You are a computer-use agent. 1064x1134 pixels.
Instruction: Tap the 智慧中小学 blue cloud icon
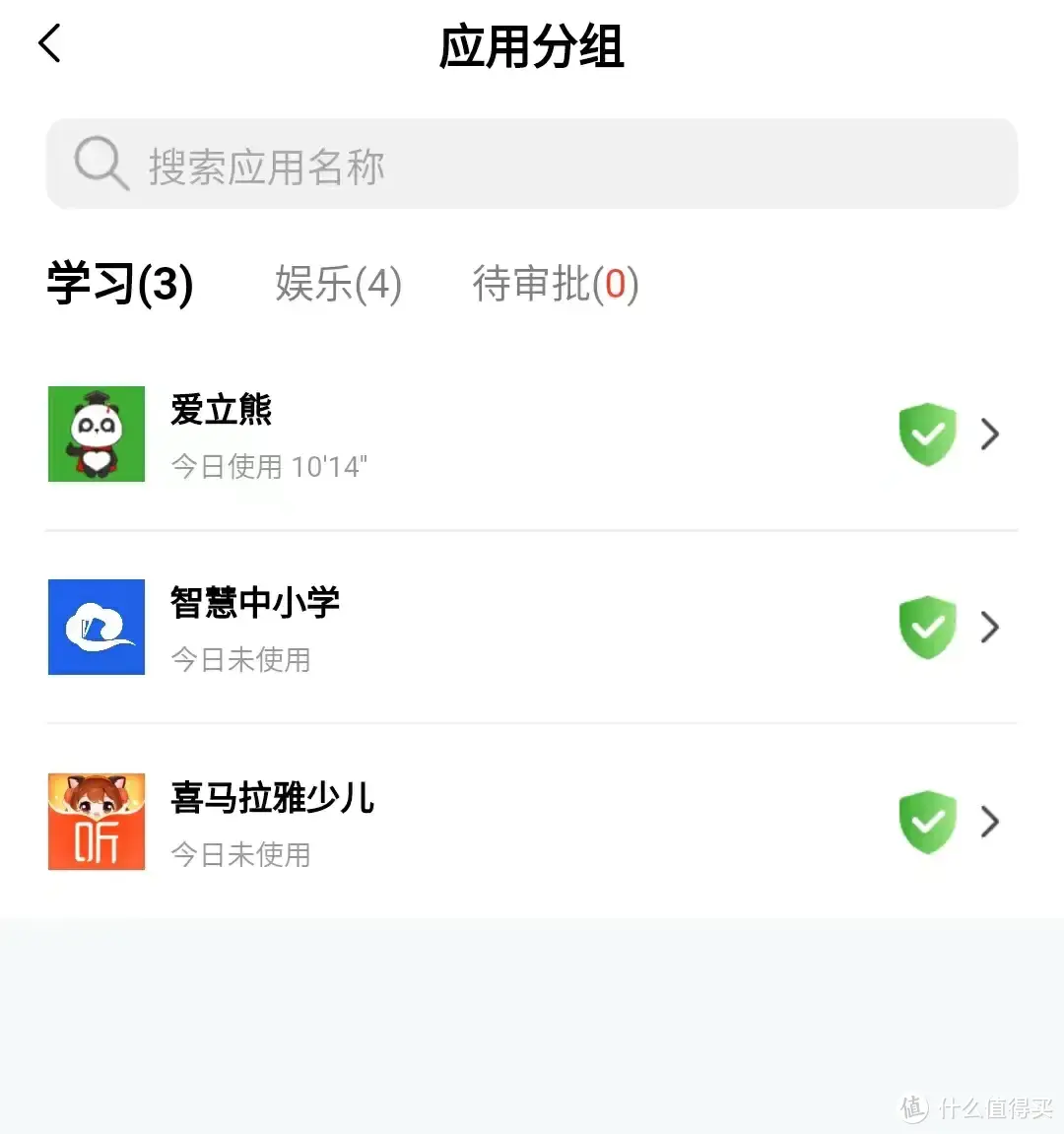[96, 627]
